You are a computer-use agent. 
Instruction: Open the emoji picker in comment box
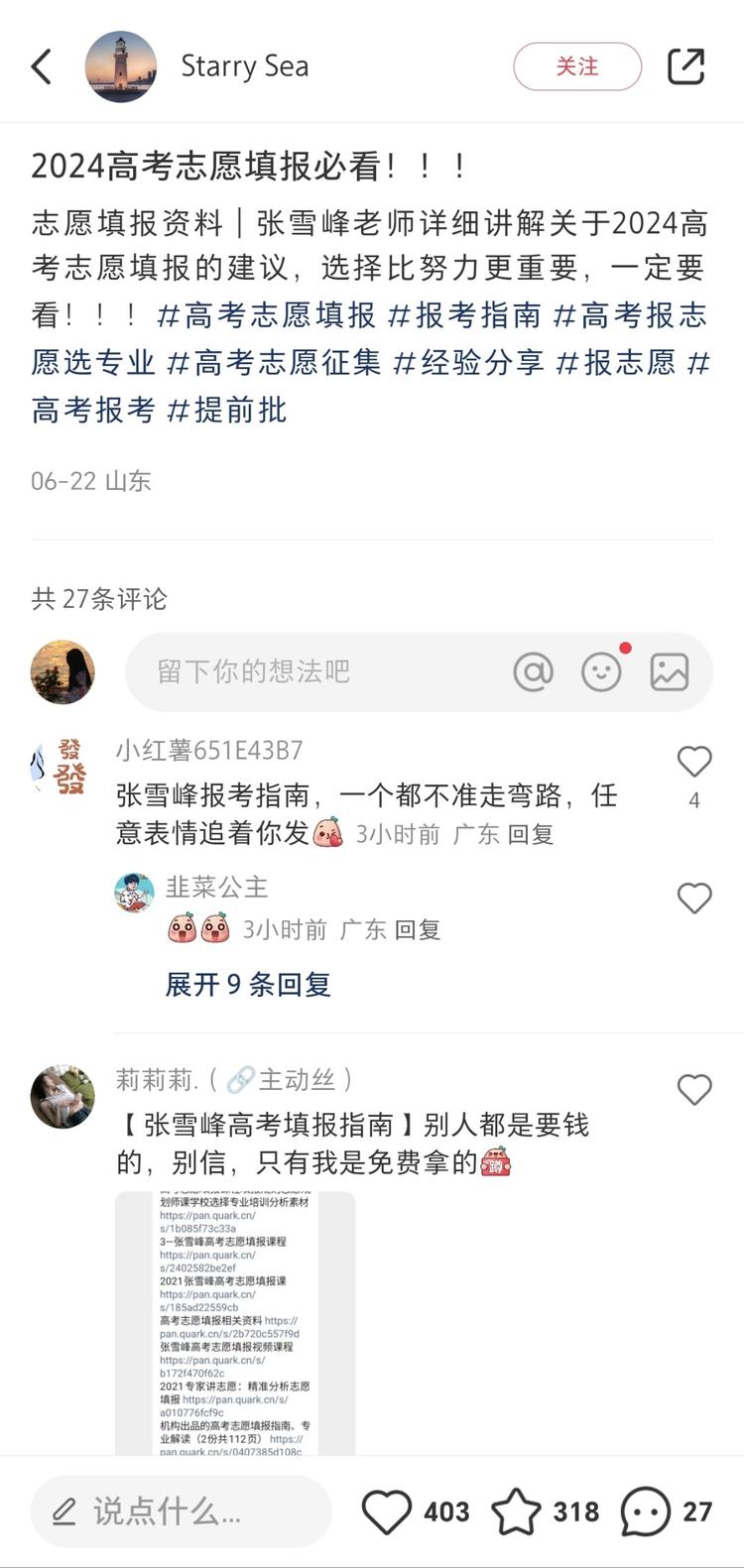[601, 670]
